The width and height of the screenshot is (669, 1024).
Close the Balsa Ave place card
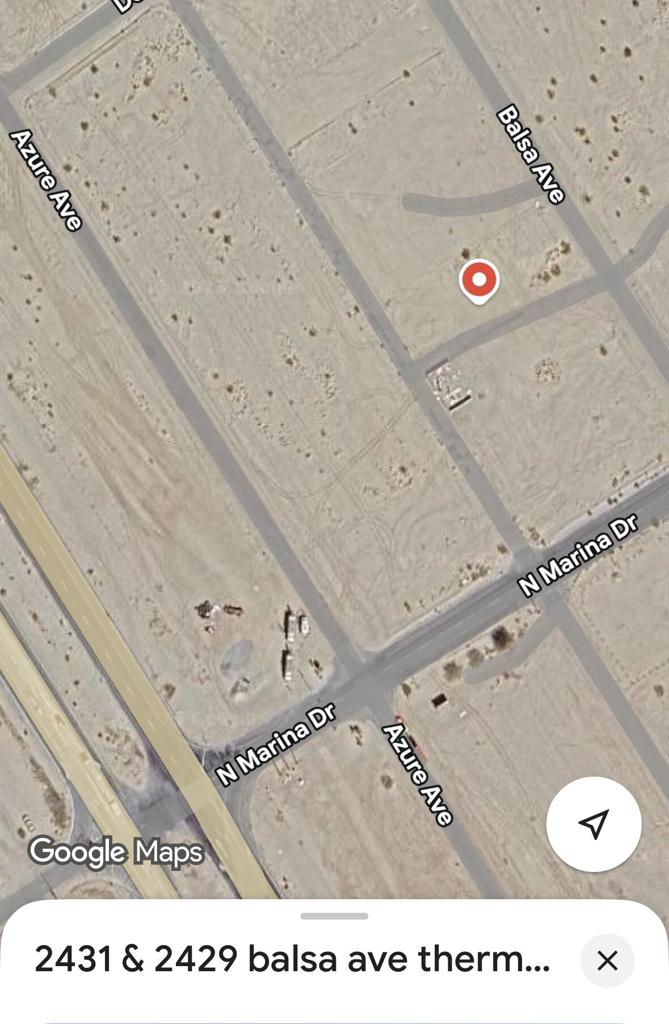coord(607,960)
